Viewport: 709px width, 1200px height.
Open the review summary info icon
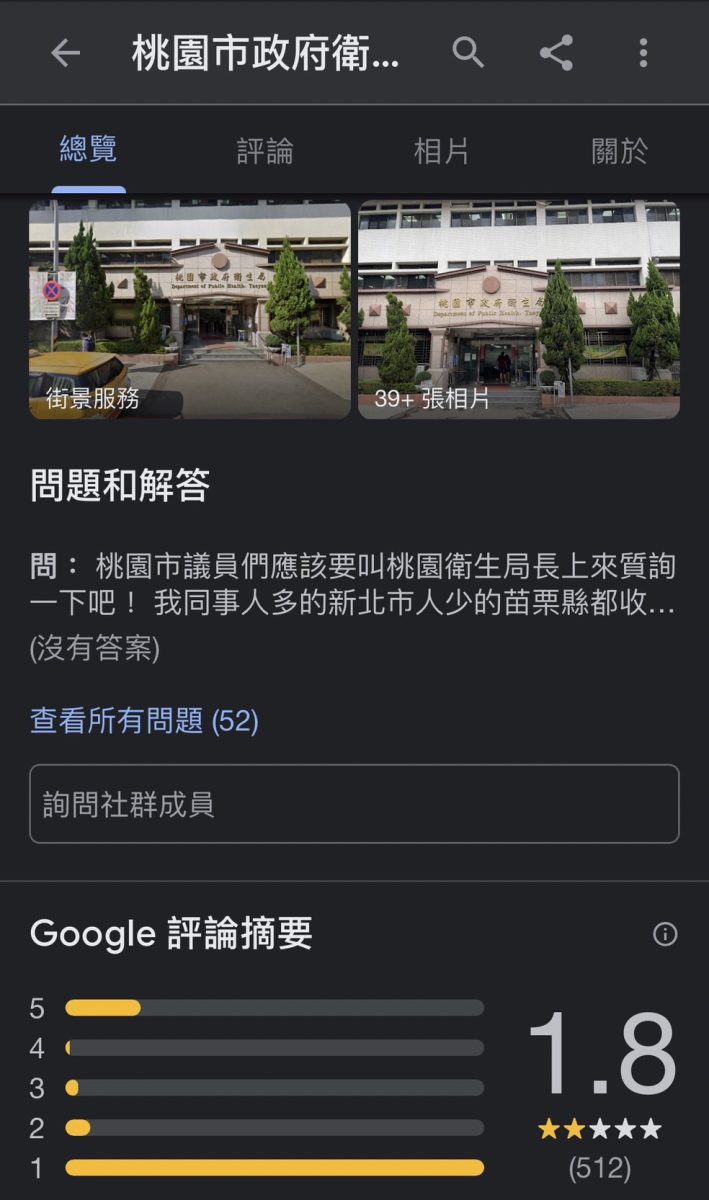click(x=665, y=934)
